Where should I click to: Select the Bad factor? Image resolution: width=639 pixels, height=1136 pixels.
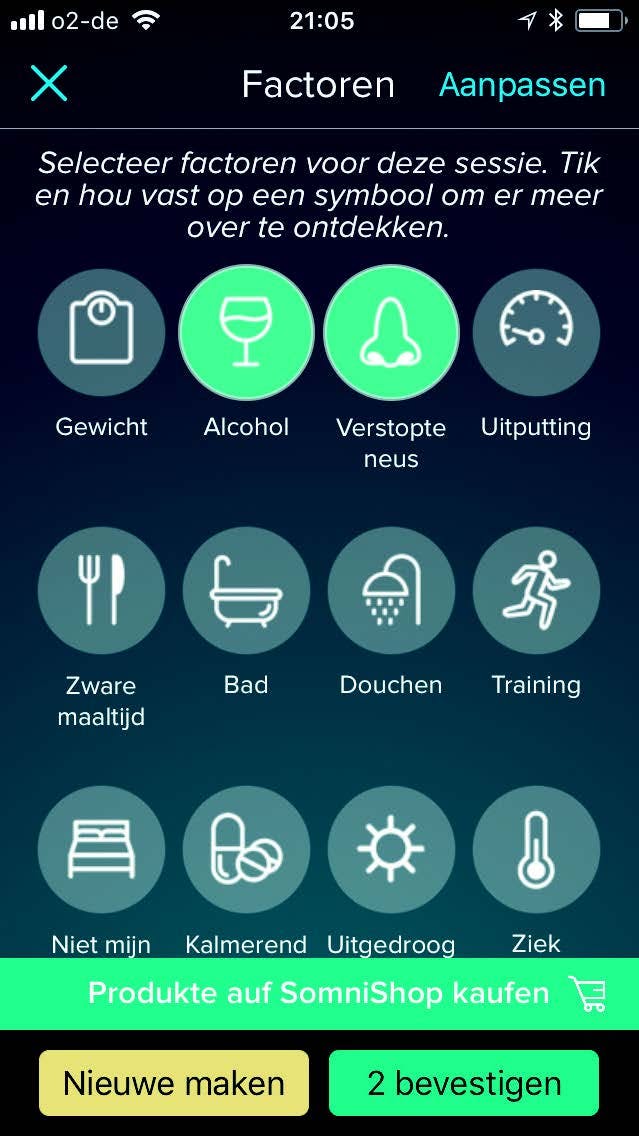click(x=246, y=591)
